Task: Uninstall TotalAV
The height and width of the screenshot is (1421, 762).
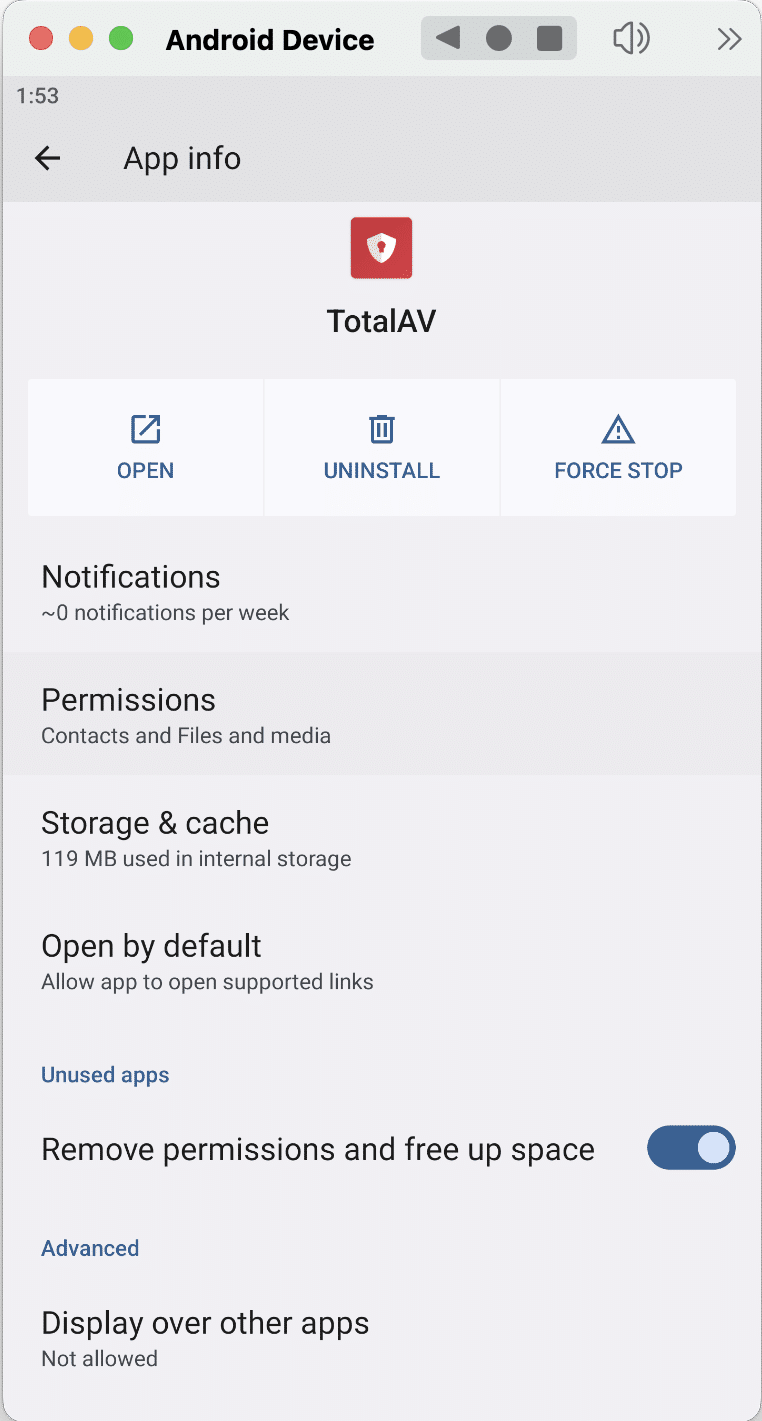Action: coord(381,448)
